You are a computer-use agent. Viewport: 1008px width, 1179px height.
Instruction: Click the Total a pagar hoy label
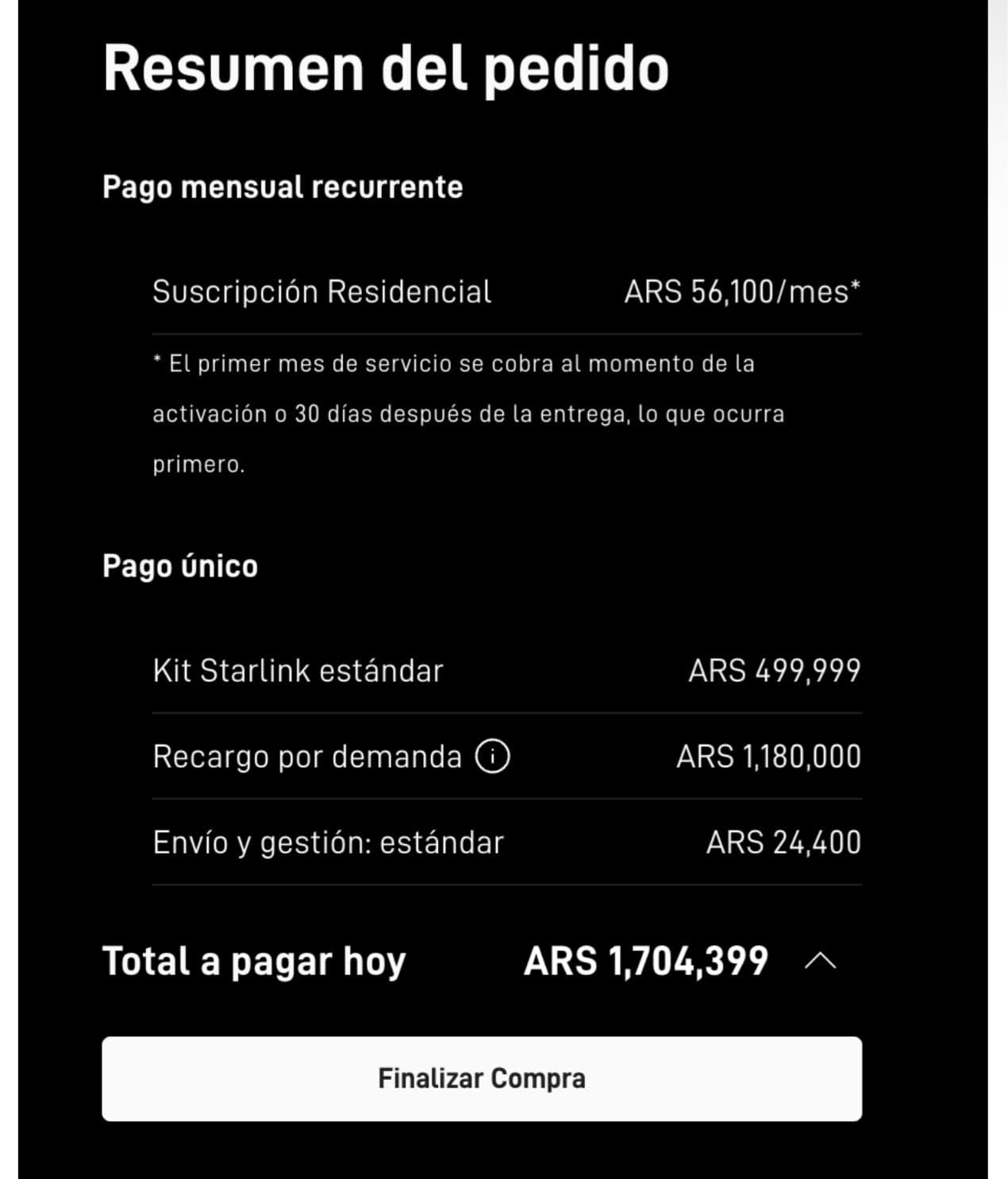(252, 961)
